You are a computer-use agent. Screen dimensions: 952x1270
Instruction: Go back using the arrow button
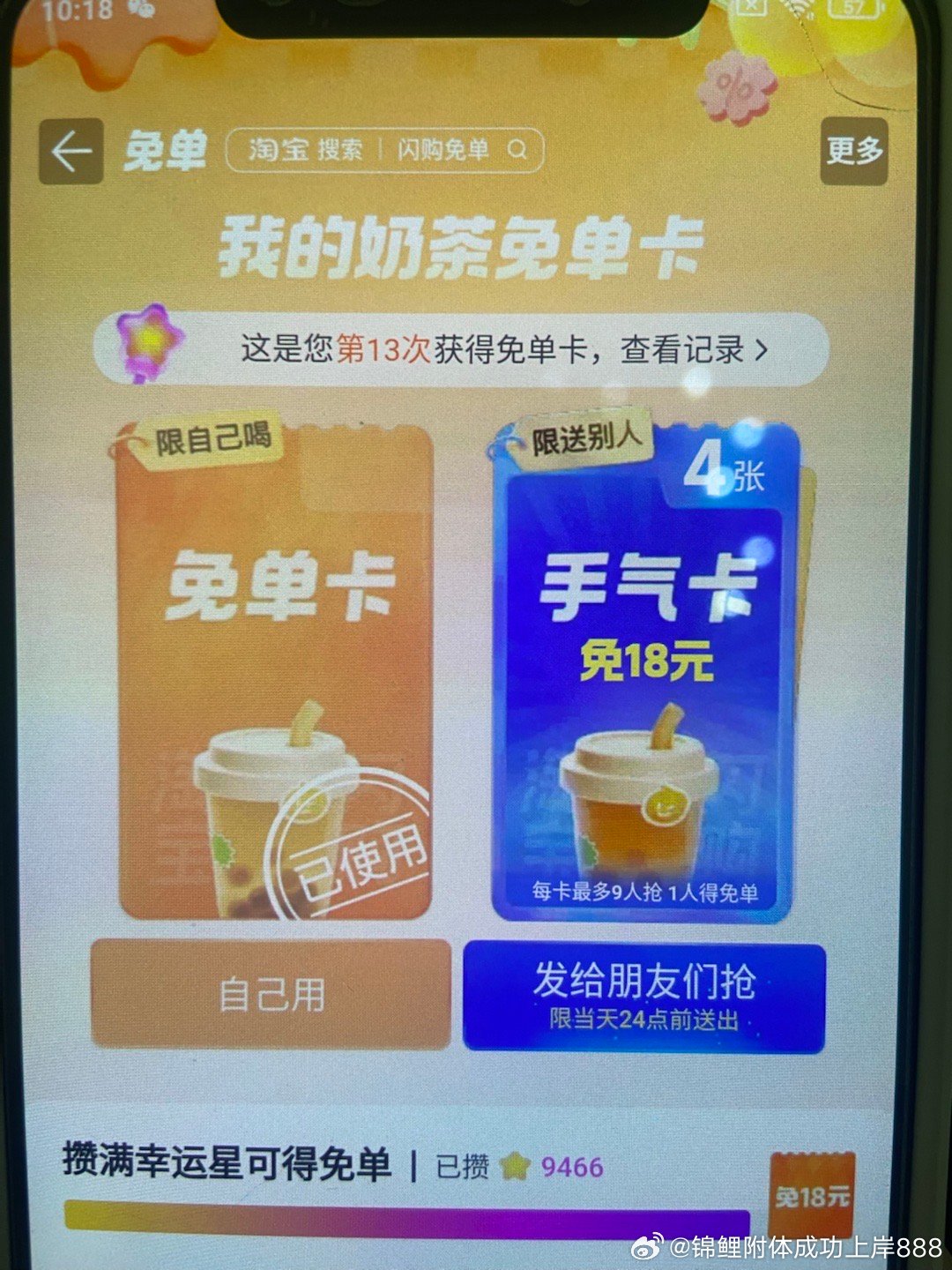click(71, 152)
